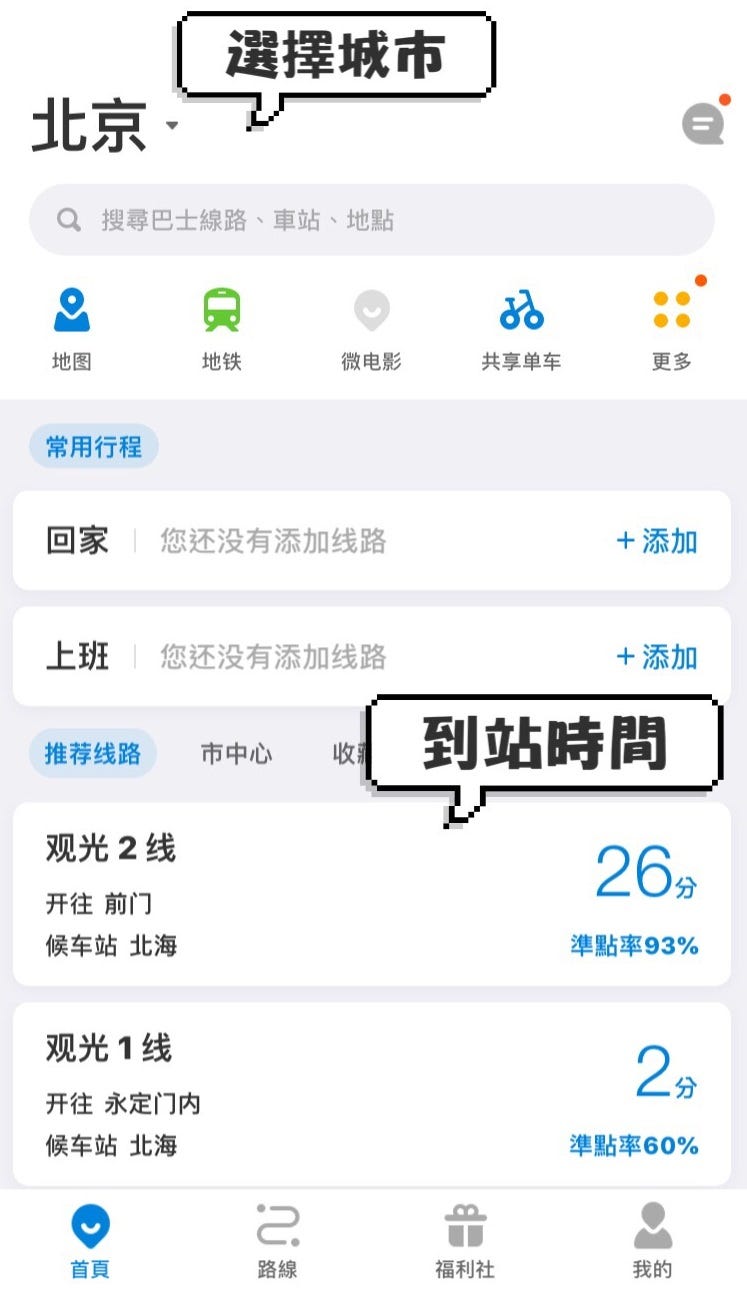Image resolution: width=747 pixels, height=1289 pixels.
Task: Add a route for 回家
Action: pyautogui.click(x=656, y=541)
